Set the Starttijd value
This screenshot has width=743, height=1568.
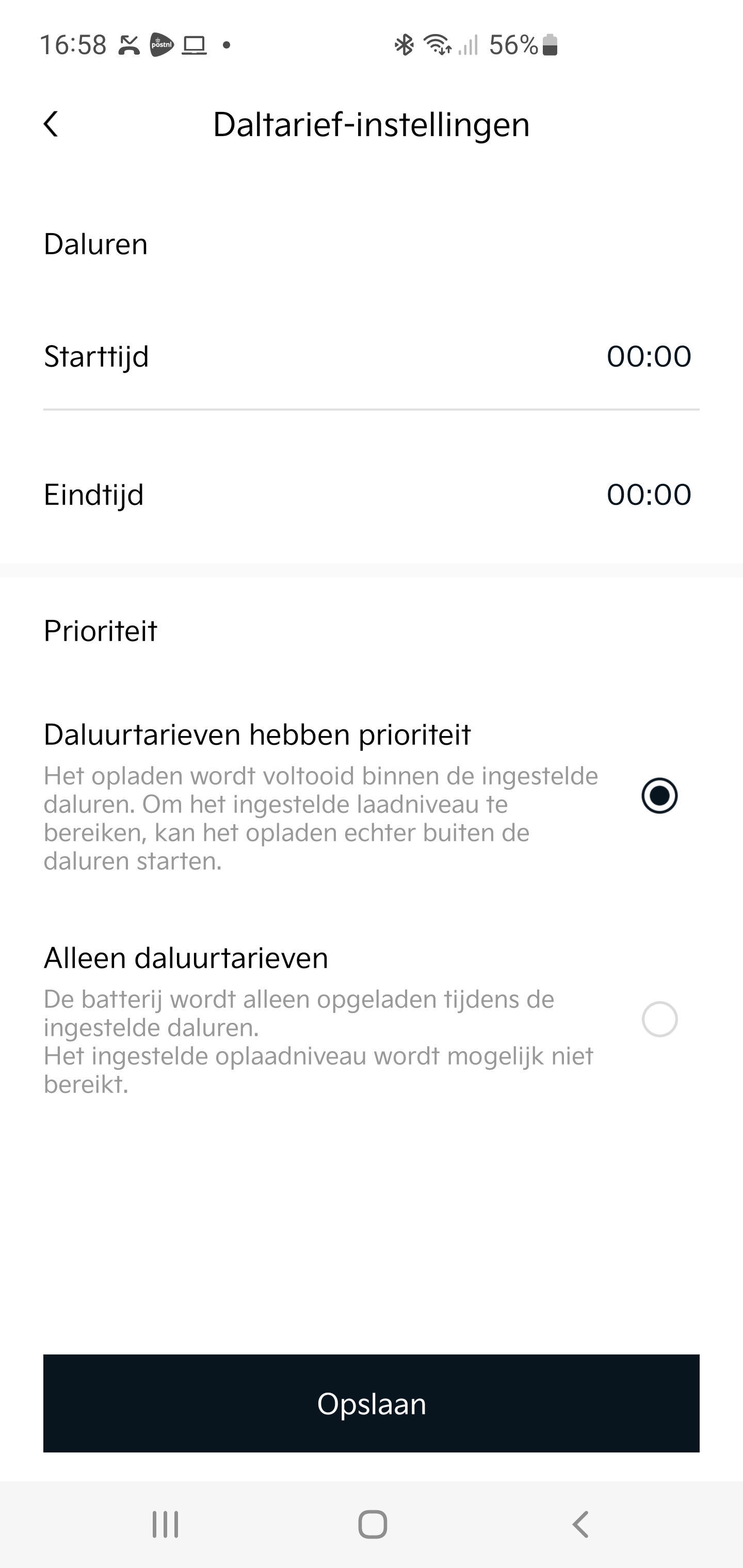pos(648,356)
